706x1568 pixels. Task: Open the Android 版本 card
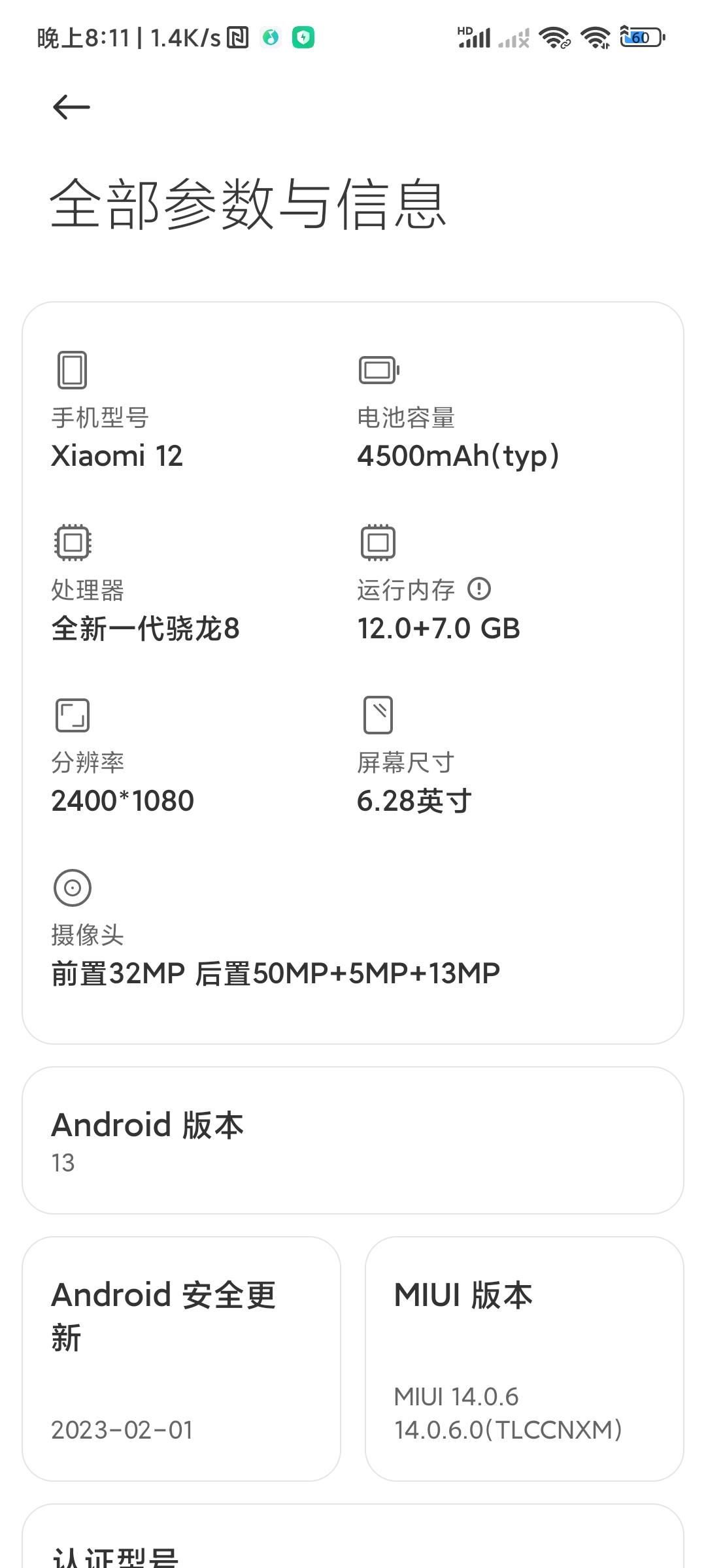coord(352,1140)
